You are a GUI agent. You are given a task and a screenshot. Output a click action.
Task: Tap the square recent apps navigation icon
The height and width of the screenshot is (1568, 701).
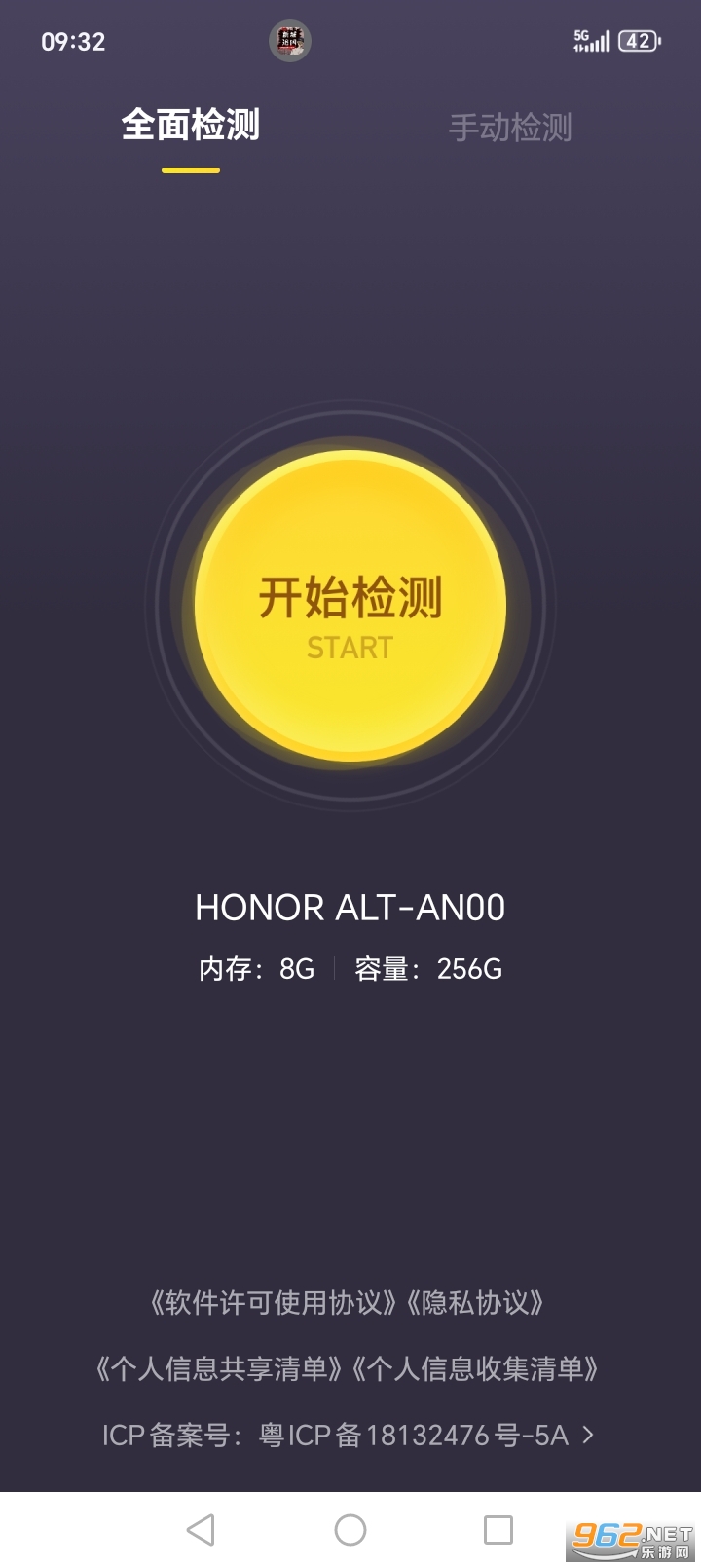[x=499, y=1529]
